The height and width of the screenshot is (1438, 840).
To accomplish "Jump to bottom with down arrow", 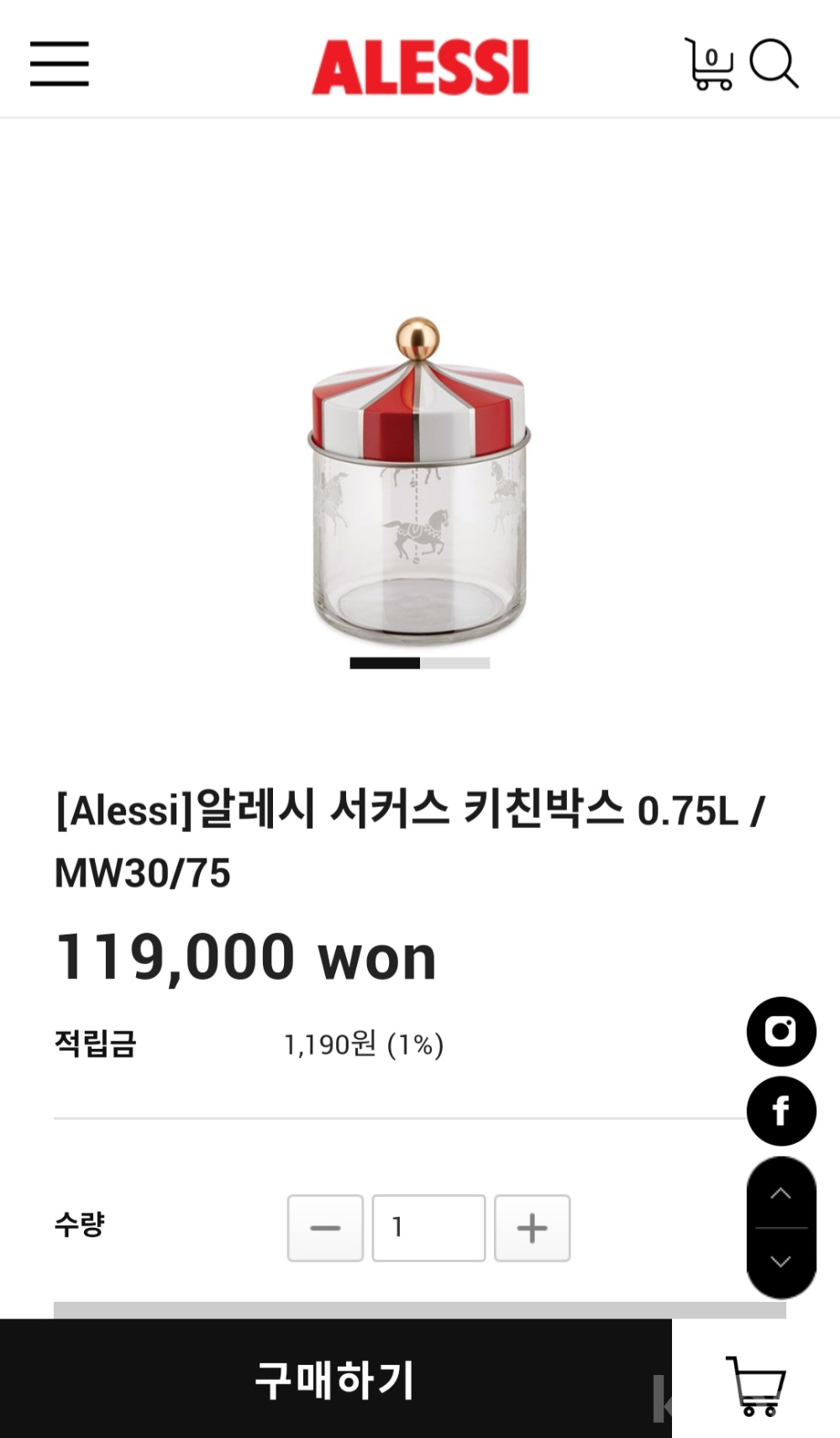I will point(781,1261).
